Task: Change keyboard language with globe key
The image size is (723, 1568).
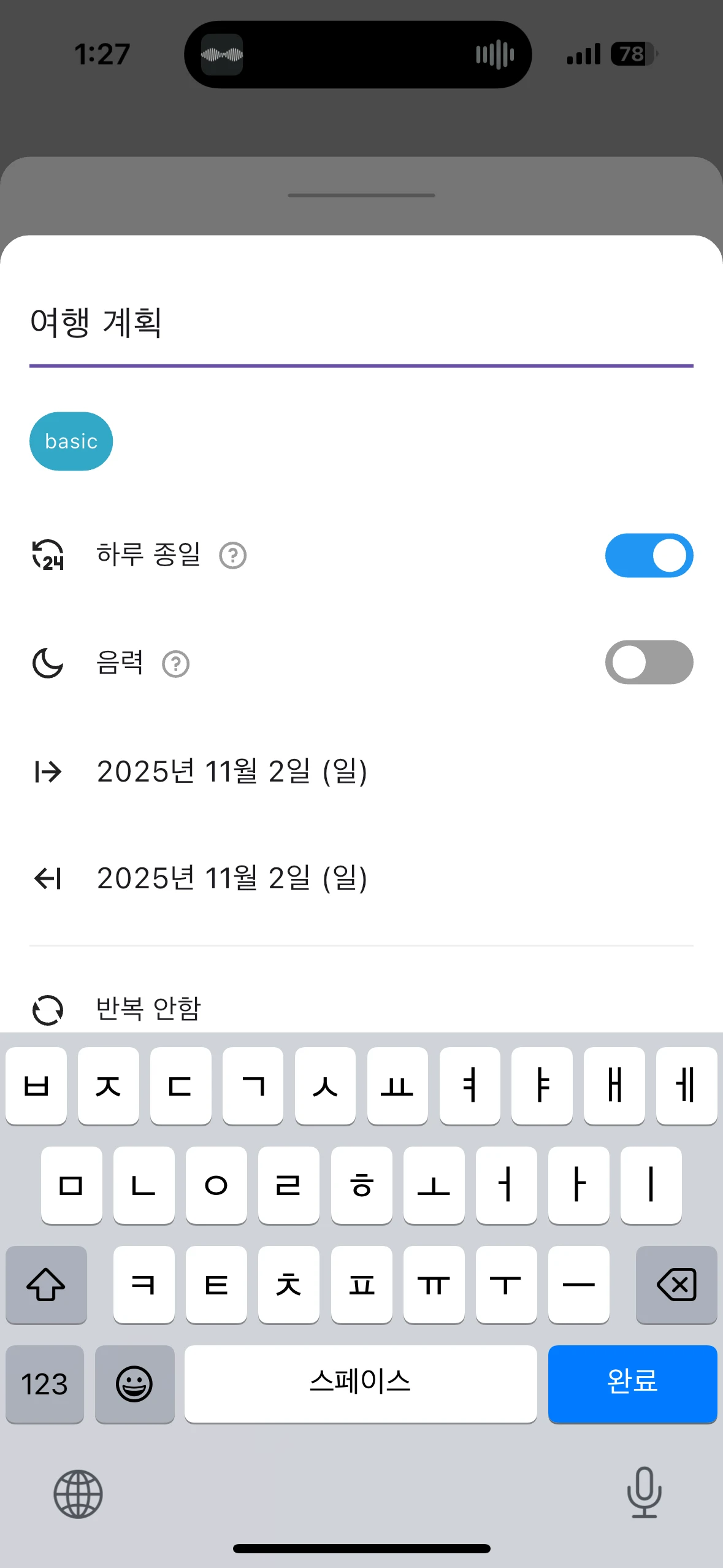Action: pyautogui.click(x=78, y=1494)
